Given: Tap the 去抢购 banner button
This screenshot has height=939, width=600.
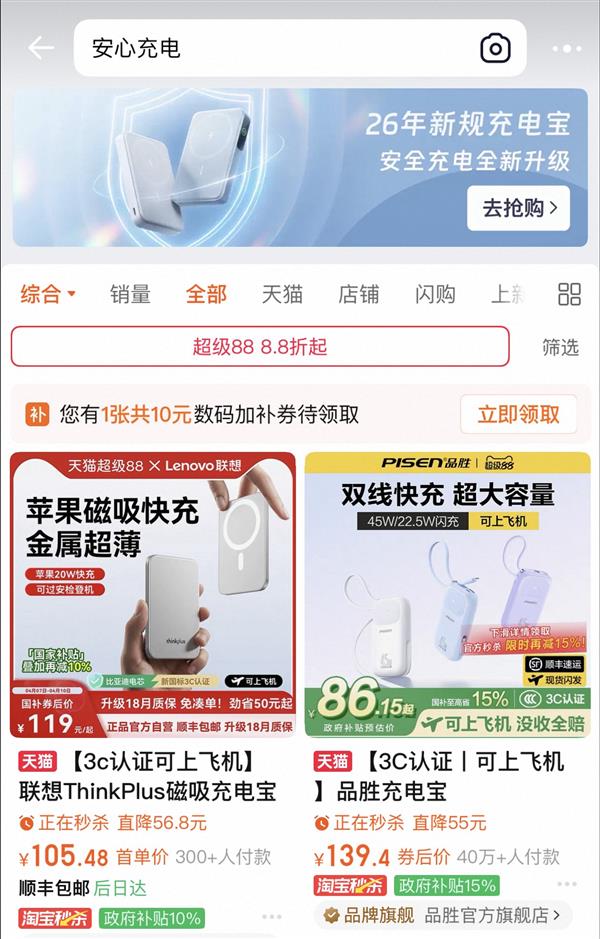Looking at the screenshot, I should 518,208.
